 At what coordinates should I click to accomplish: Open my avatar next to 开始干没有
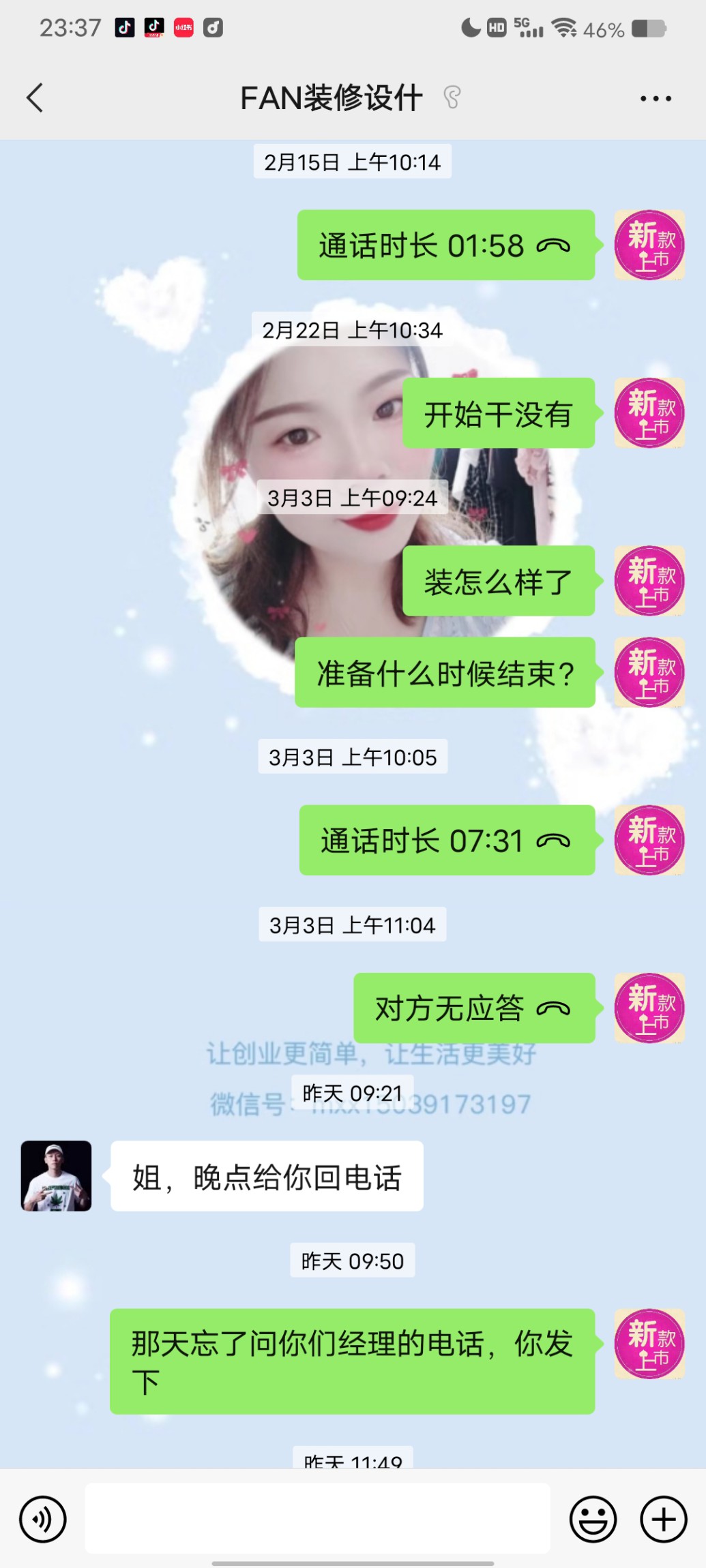pyautogui.click(x=649, y=413)
